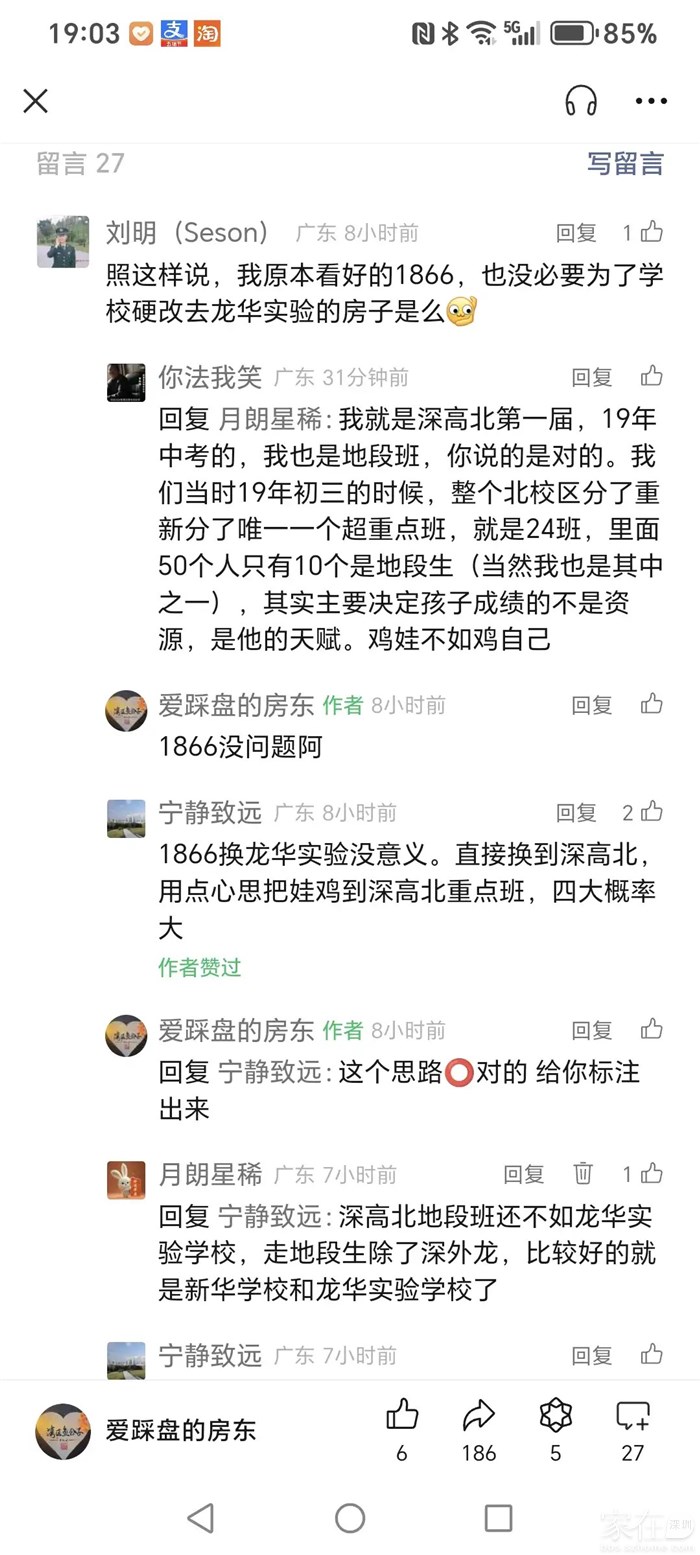This screenshot has height=1555, width=700.
Task: Like 你法我笑's comment
Action: 652,376
